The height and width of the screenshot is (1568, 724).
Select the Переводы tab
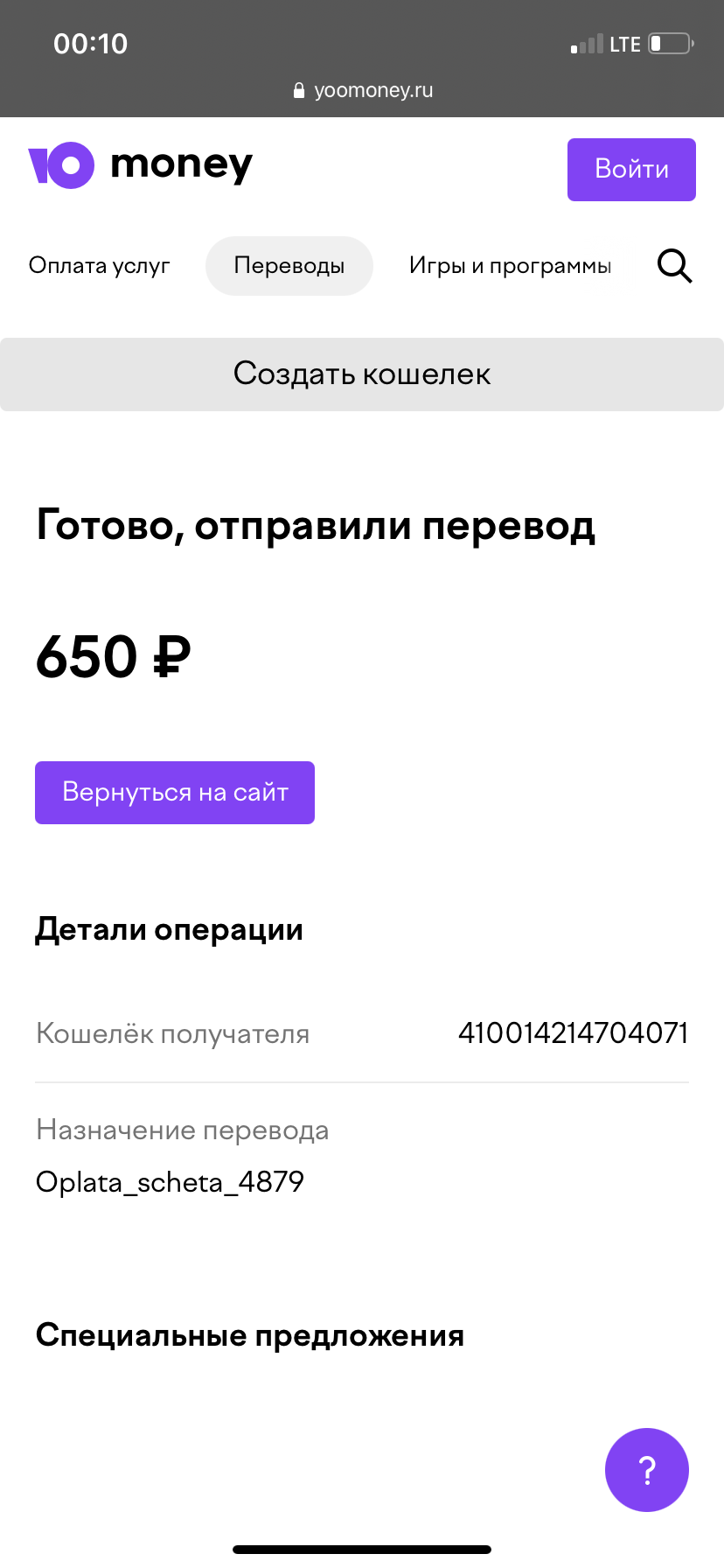click(x=289, y=266)
